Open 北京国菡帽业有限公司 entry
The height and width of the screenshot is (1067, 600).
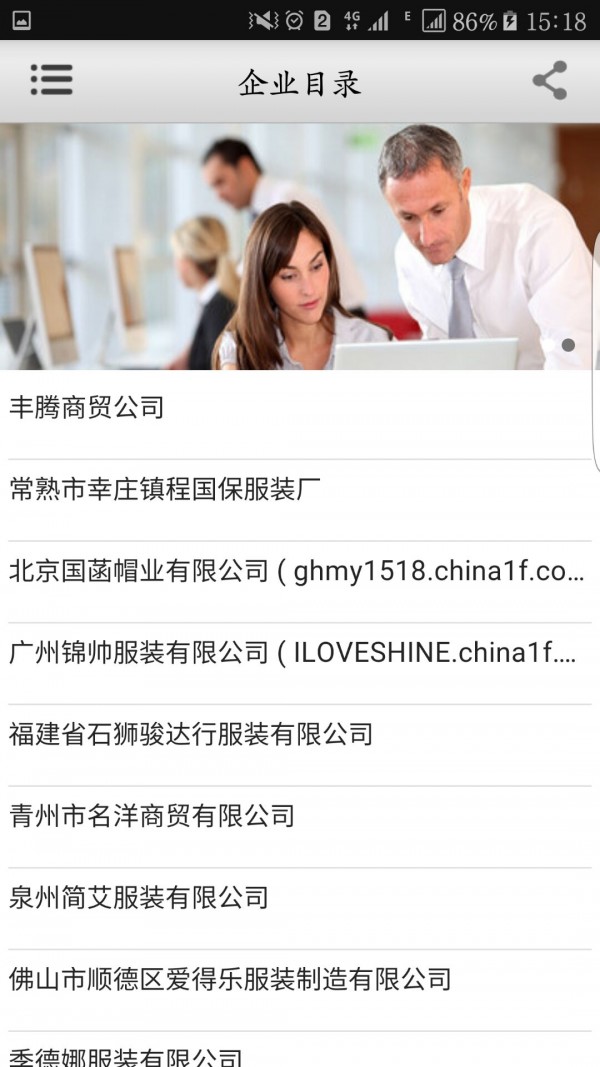(298, 572)
